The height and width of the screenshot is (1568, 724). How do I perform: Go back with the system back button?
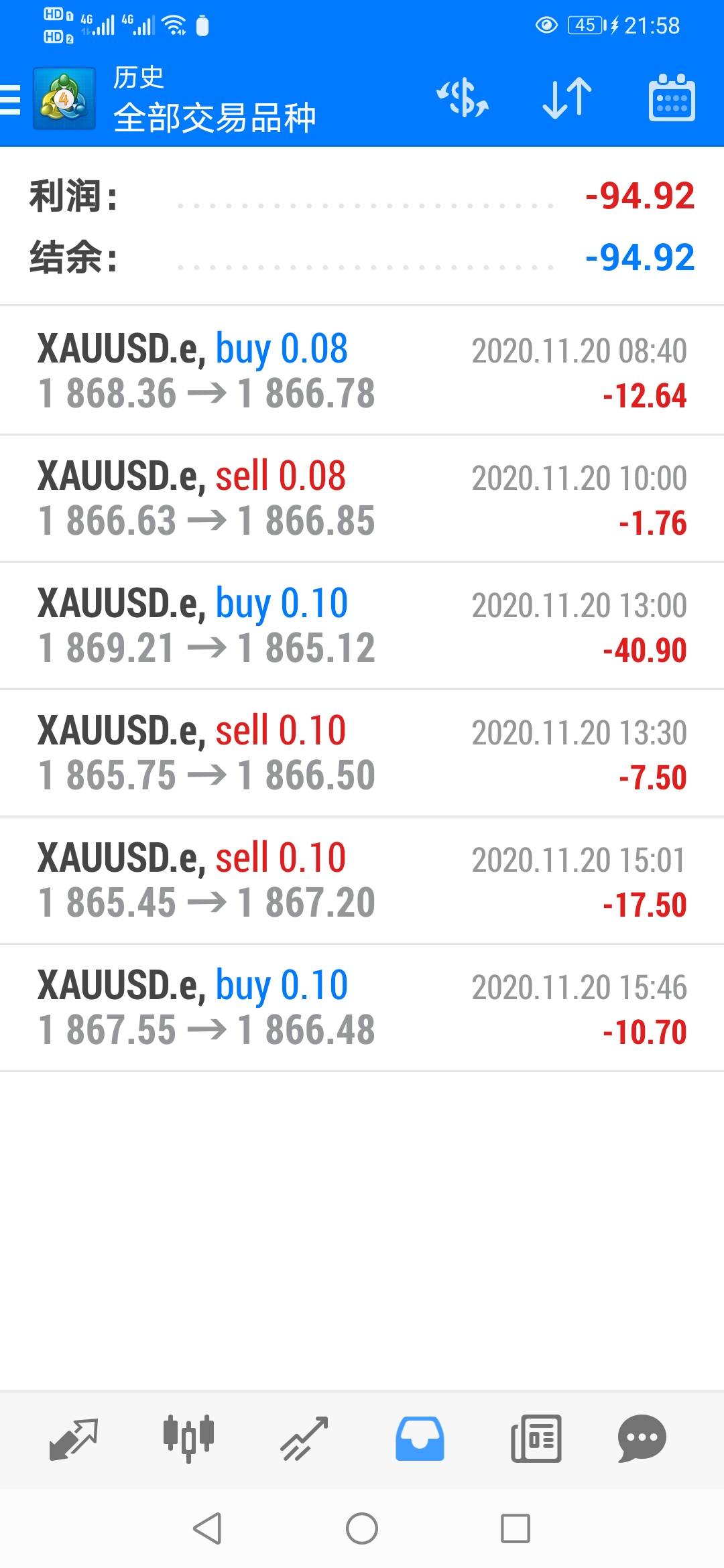pyautogui.click(x=207, y=1528)
